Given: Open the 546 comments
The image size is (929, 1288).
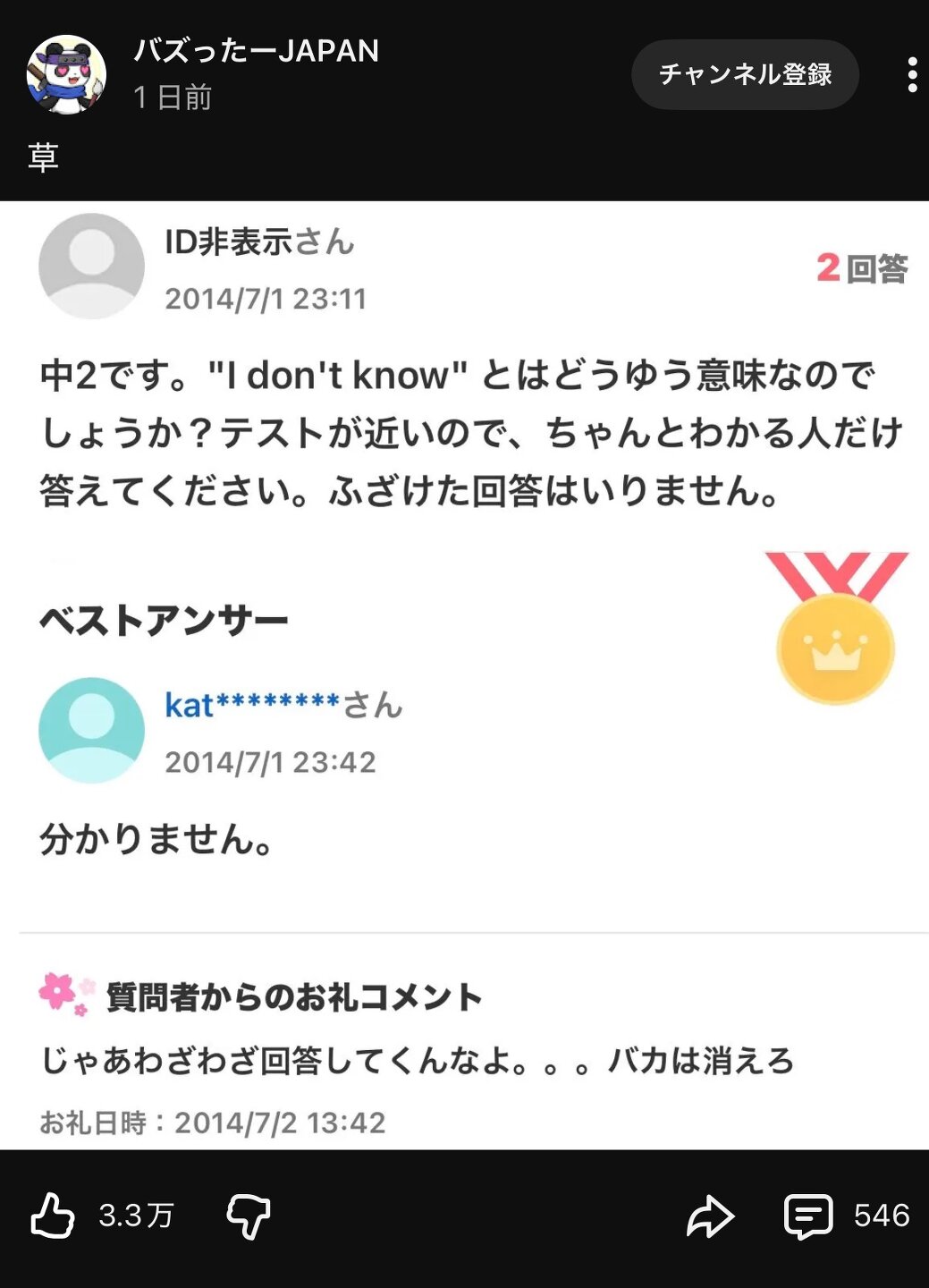Looking at the screenshot, I should tap(808, 1216).
